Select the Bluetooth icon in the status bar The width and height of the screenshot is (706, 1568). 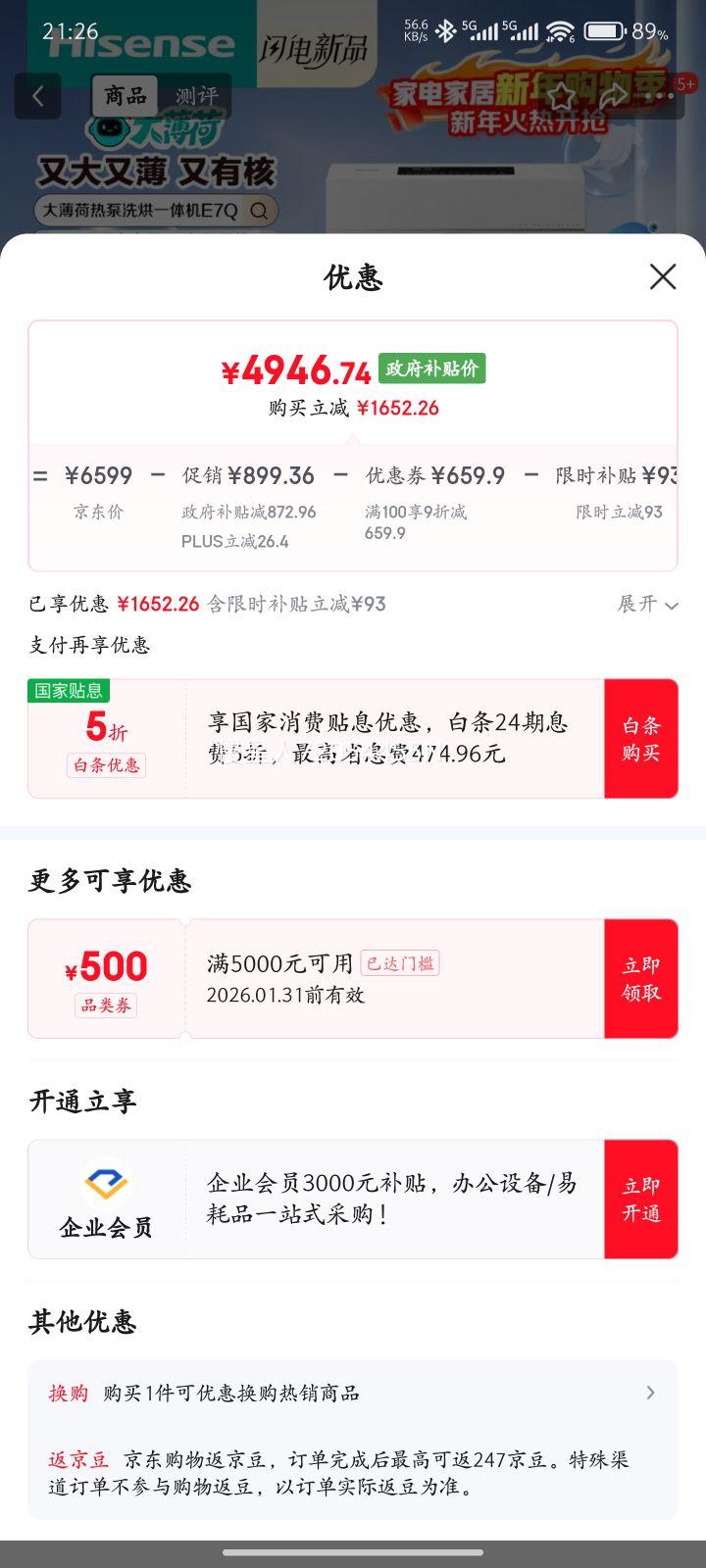pos(446,30)
